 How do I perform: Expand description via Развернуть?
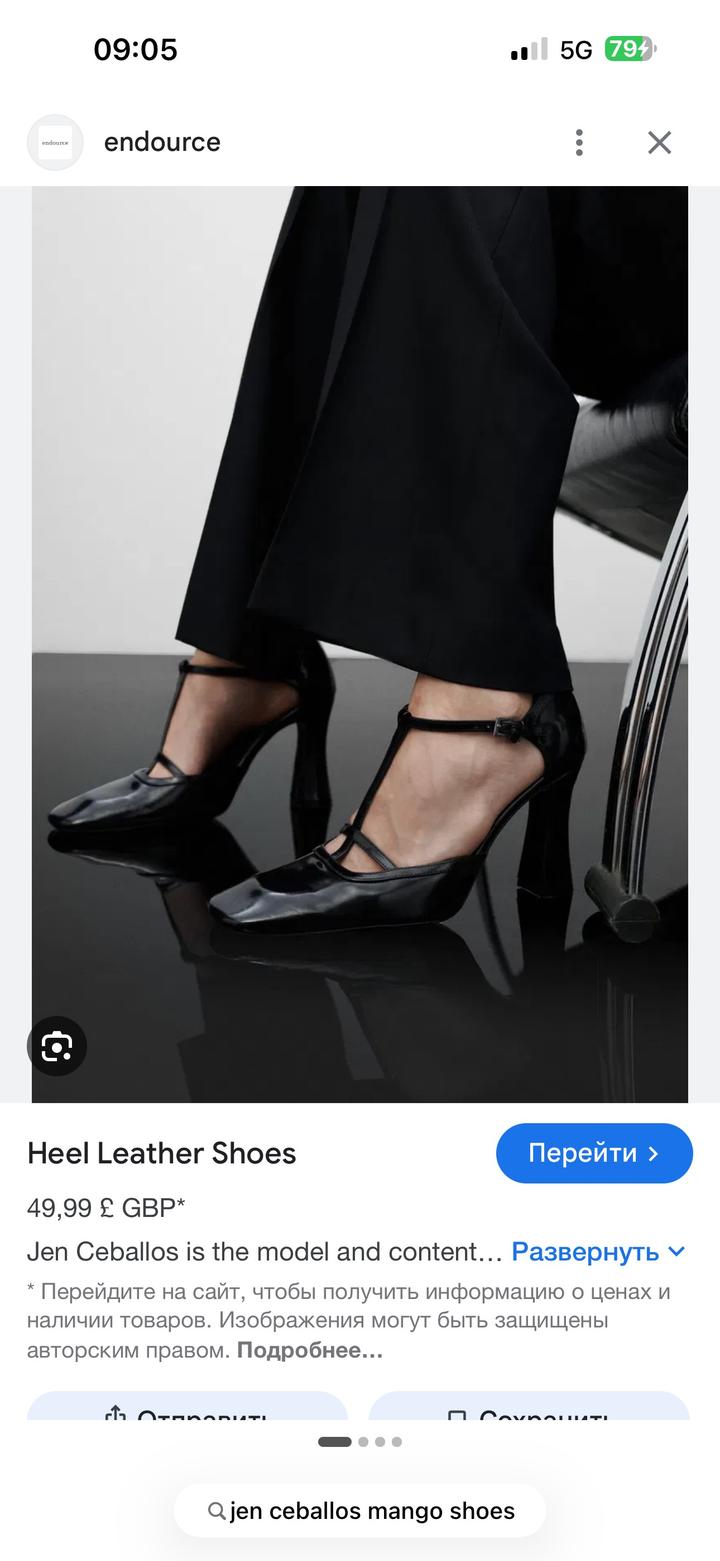pos(598,1252)
